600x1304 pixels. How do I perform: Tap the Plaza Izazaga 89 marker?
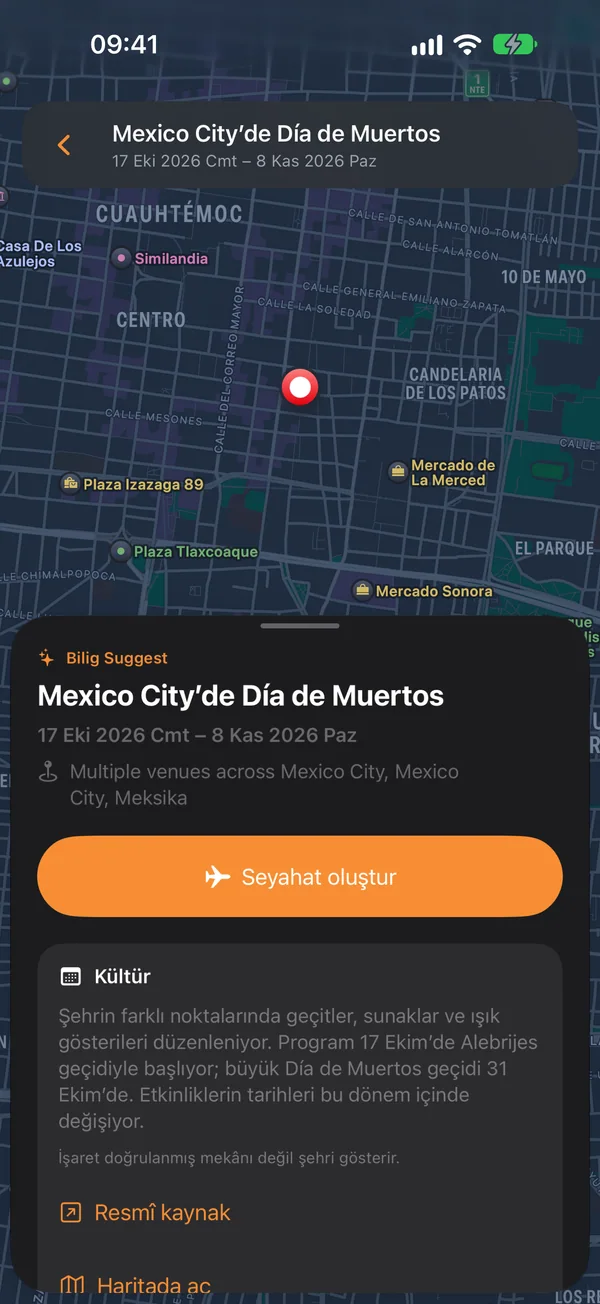coord(132,484)
